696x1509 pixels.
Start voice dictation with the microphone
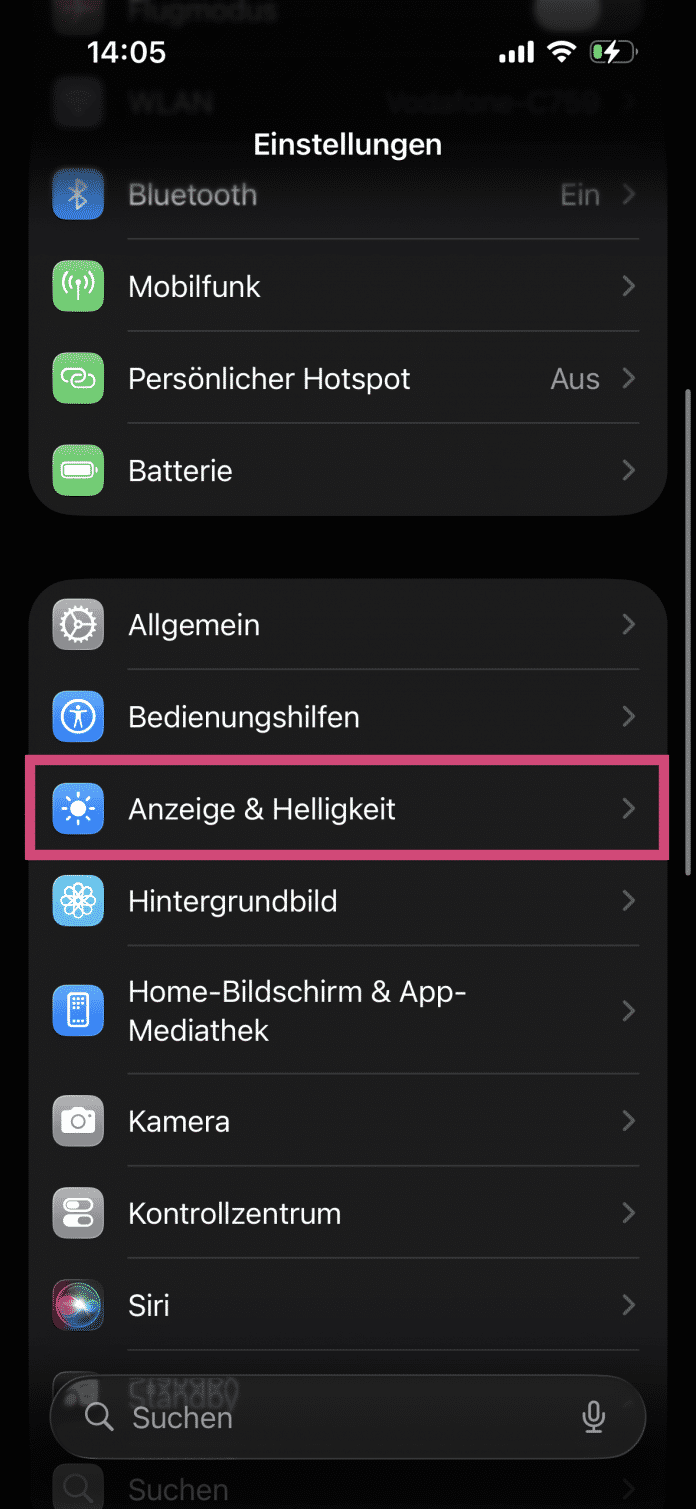(x=594, y=1417)
